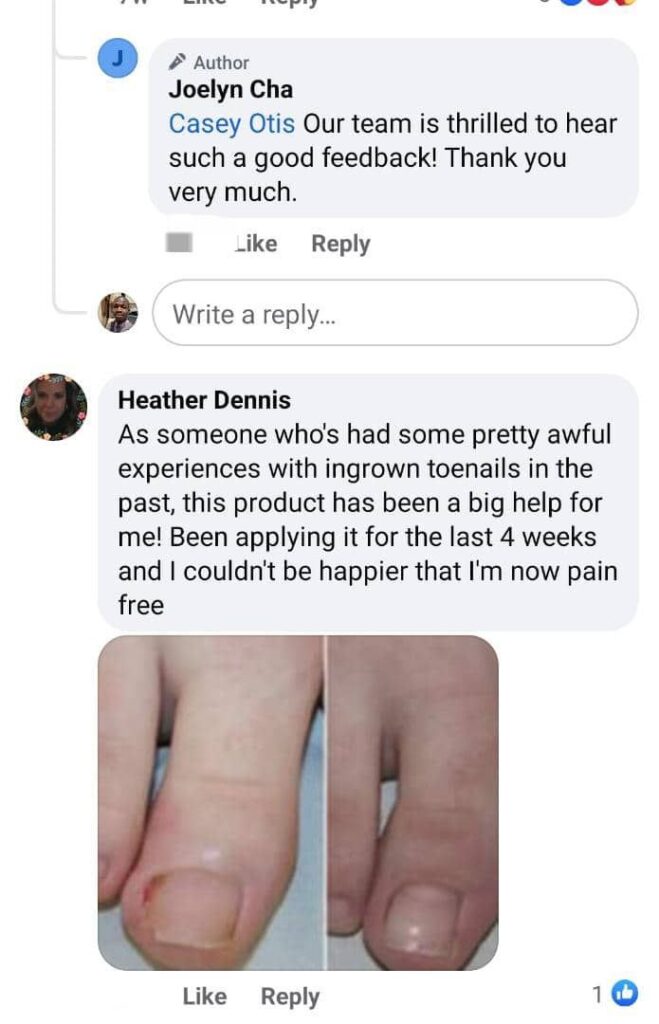Open Joelyn Cha's profile name
The height and width of the screenshot is (1024, 659).
pos(230,89)
